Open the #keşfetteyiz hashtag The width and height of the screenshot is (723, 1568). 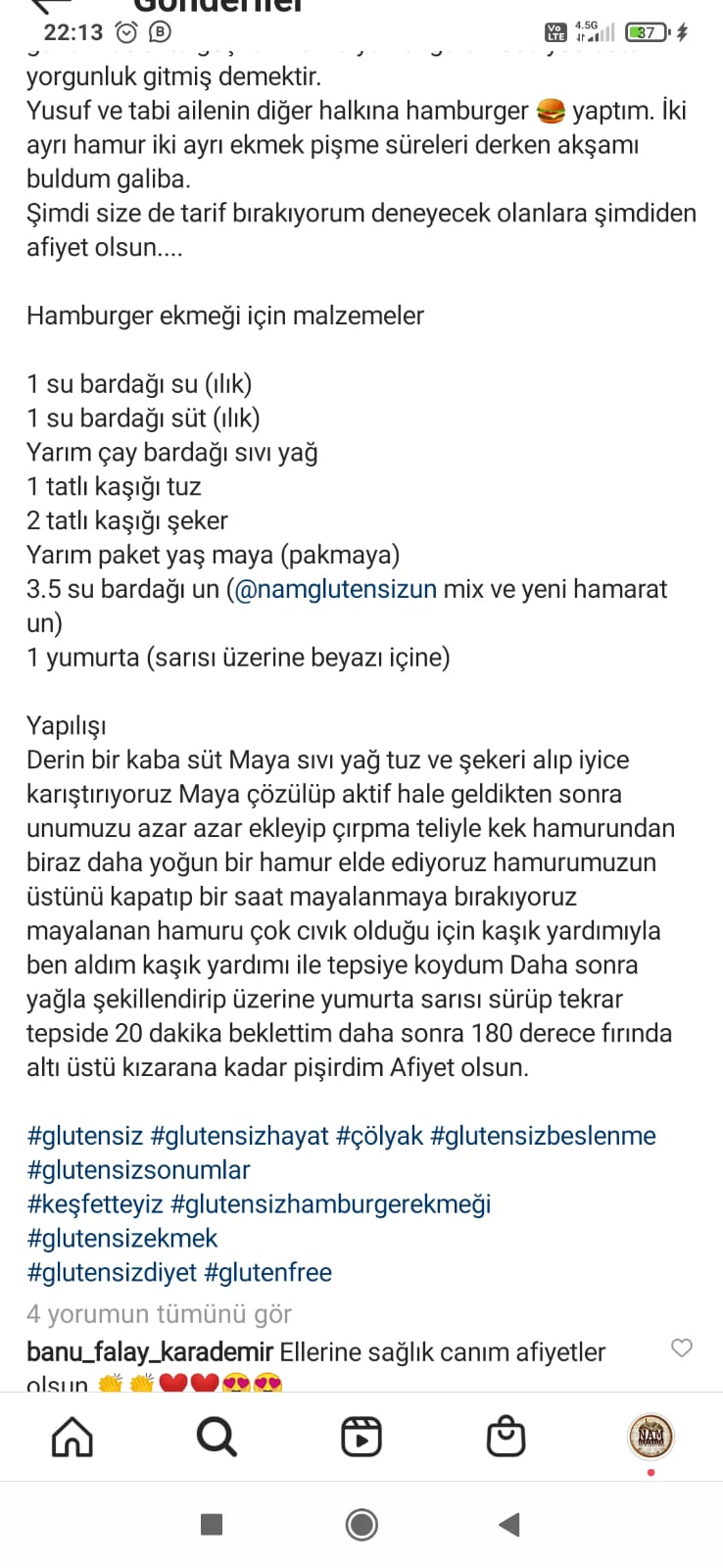click(x=95, y=1204)
